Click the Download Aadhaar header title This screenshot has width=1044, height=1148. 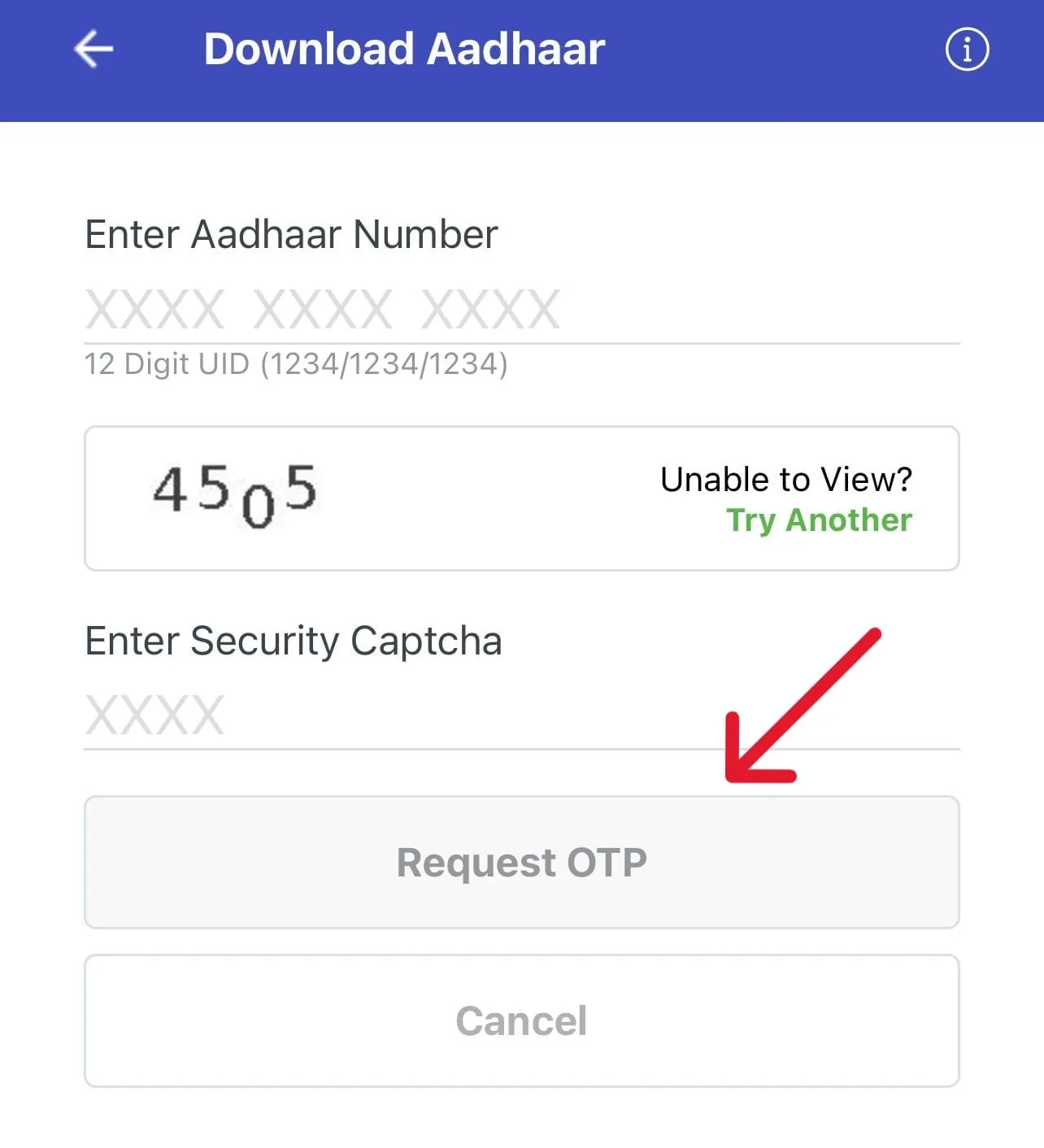click(405, 49)
